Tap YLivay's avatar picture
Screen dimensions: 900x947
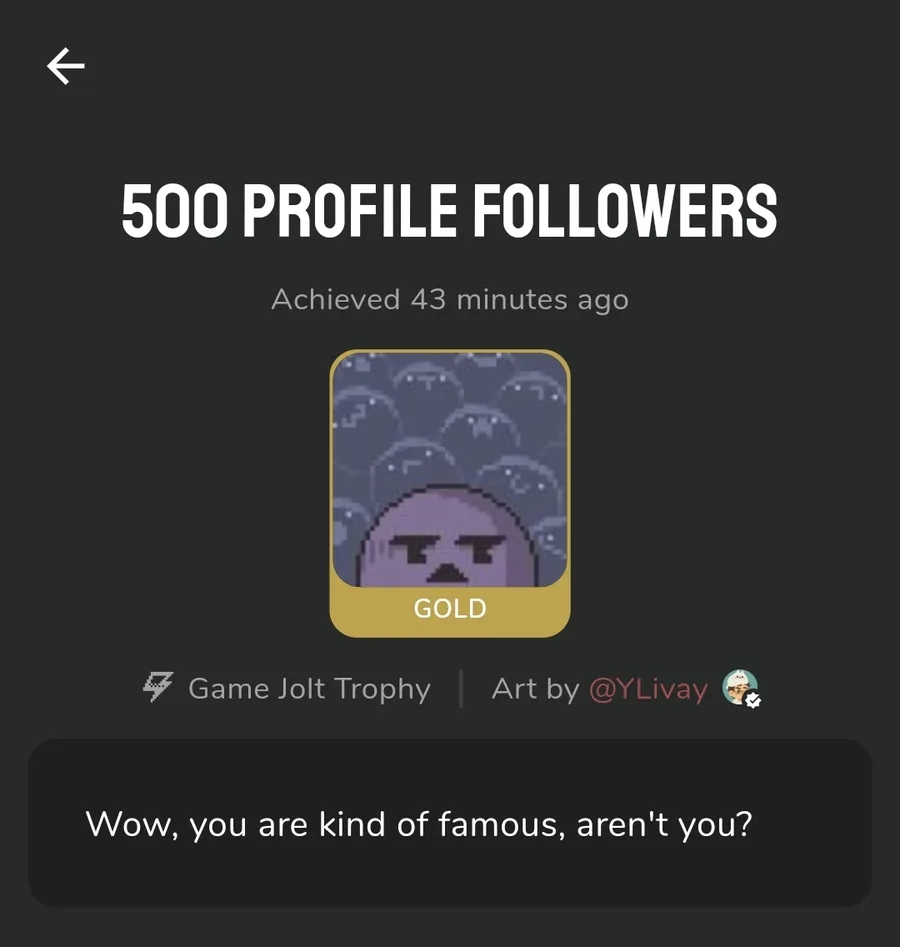click(740, 688)
